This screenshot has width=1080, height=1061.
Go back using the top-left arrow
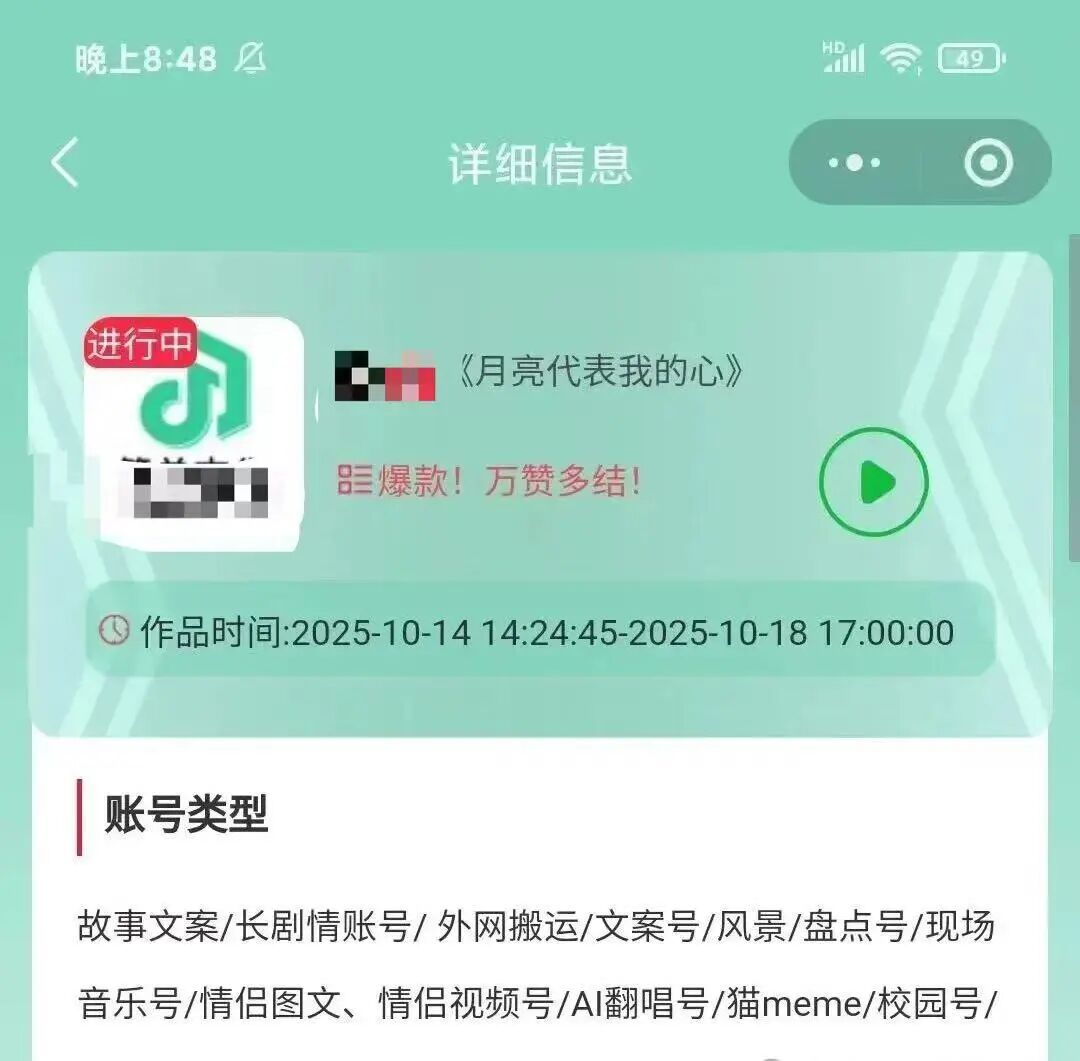(x=65, y=163)
